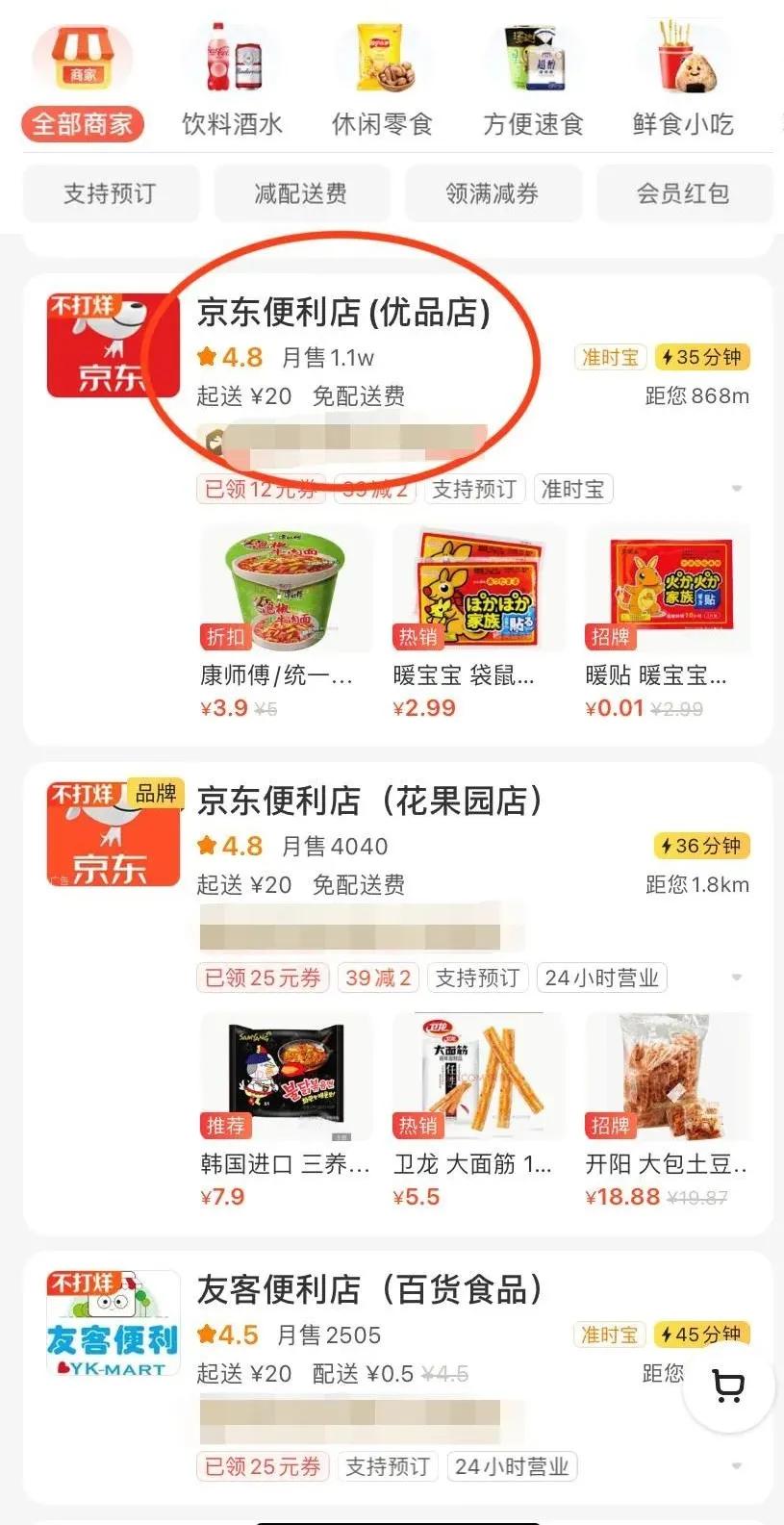Open the 饮料酒水 beverage category icon
The width and height of the screenshot is (784, 1525).
pos(231,58)
